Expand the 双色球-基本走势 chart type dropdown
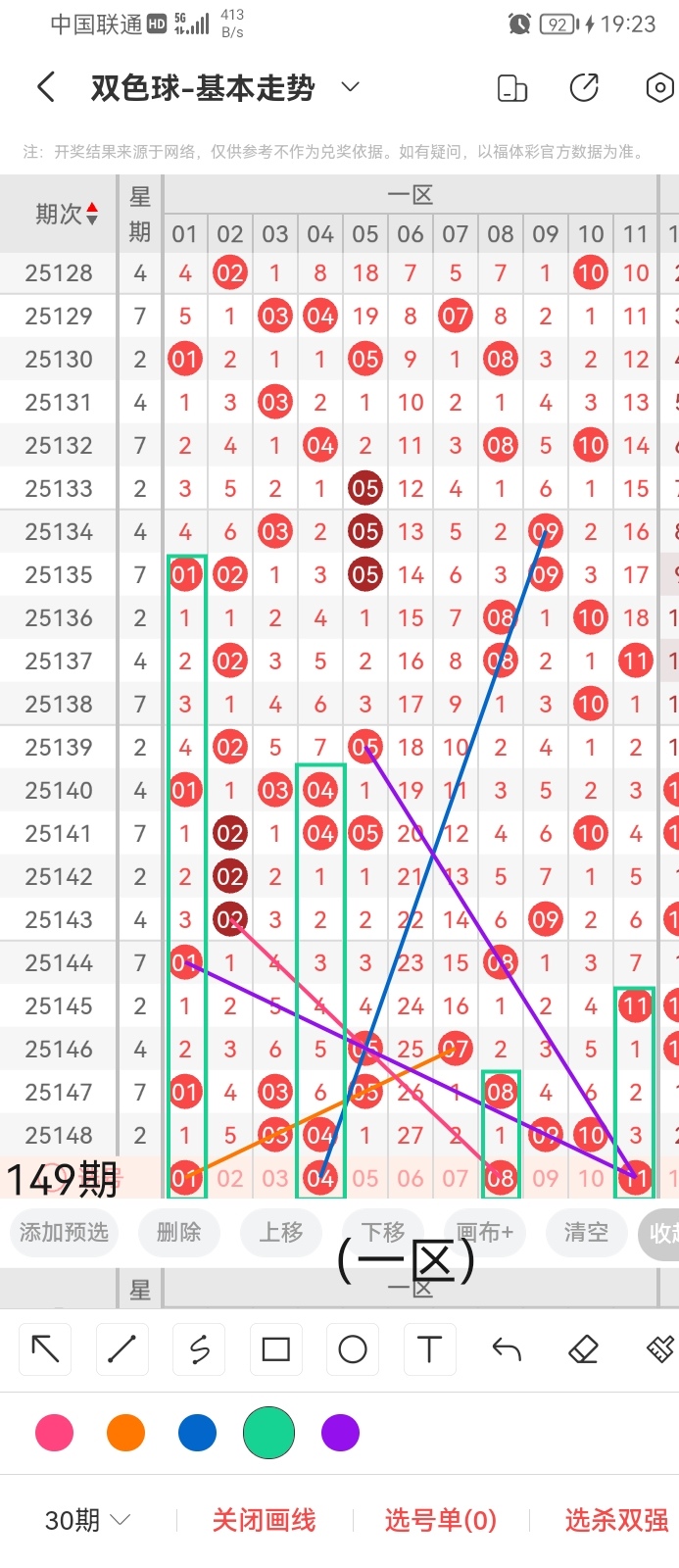 [x=350, y=87]
